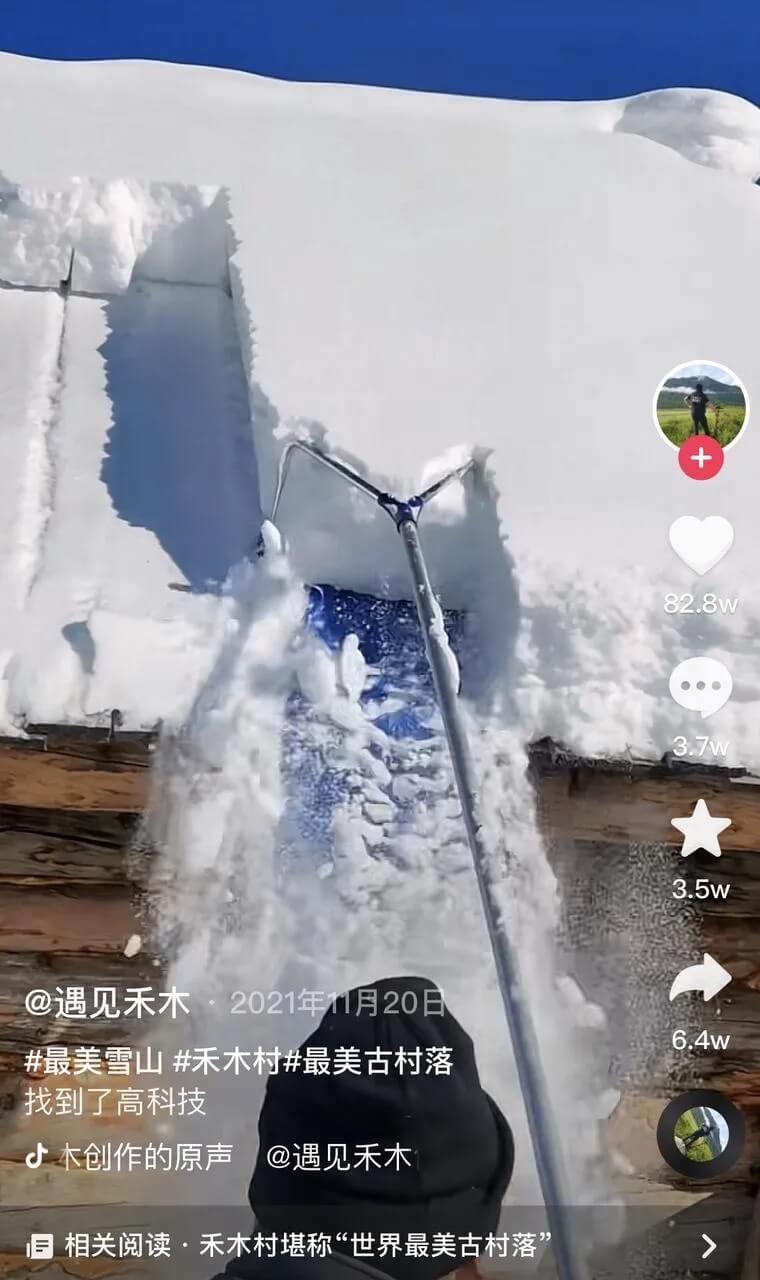760x1280 pixels.
Task: Like this video with the heart
Action: pos(700,546)
